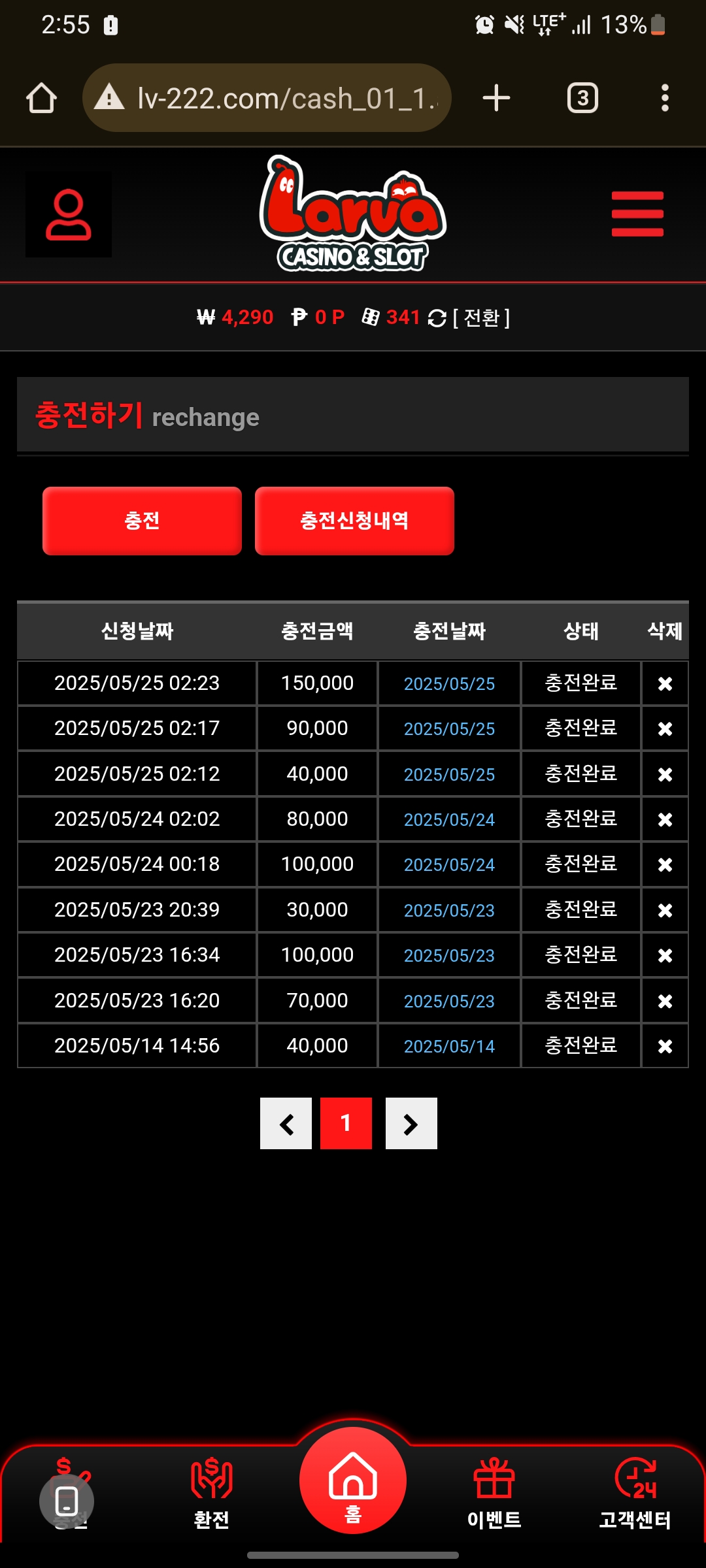Screen dimensions: 706x1568
Task: Open the red hamburger menu
Action: (x=637, y=214)
